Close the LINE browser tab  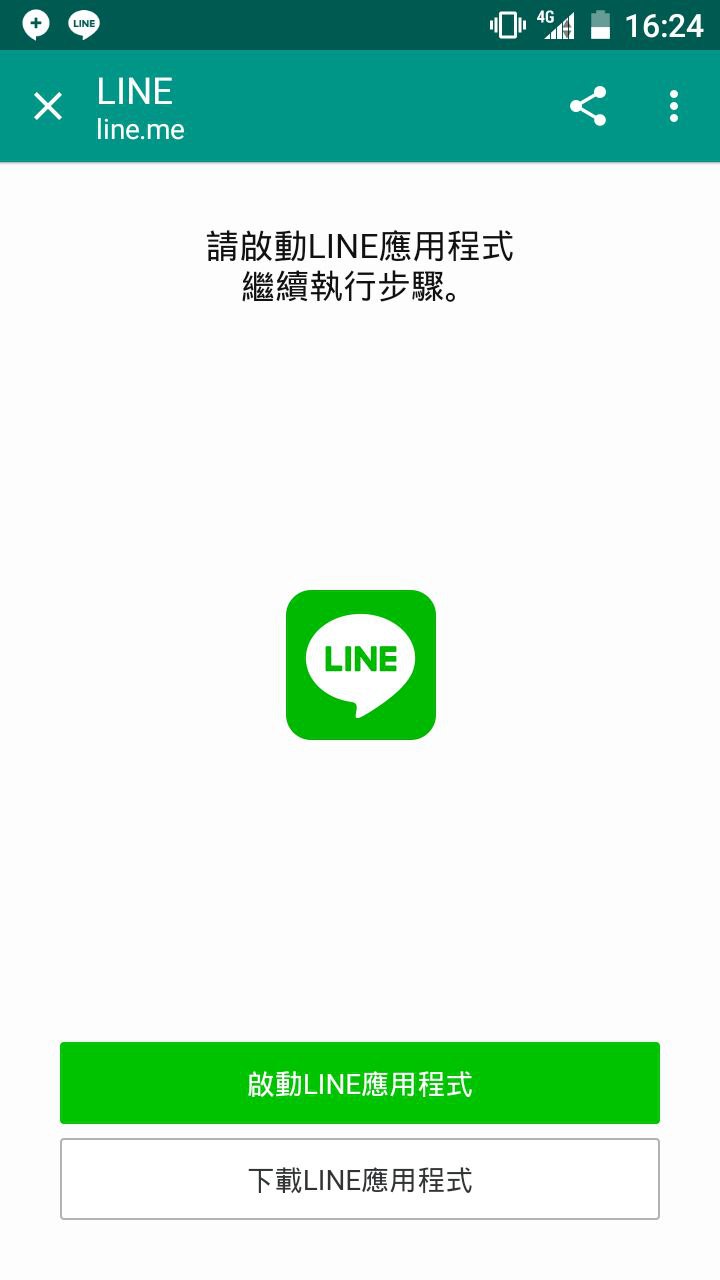pos(48,106)
